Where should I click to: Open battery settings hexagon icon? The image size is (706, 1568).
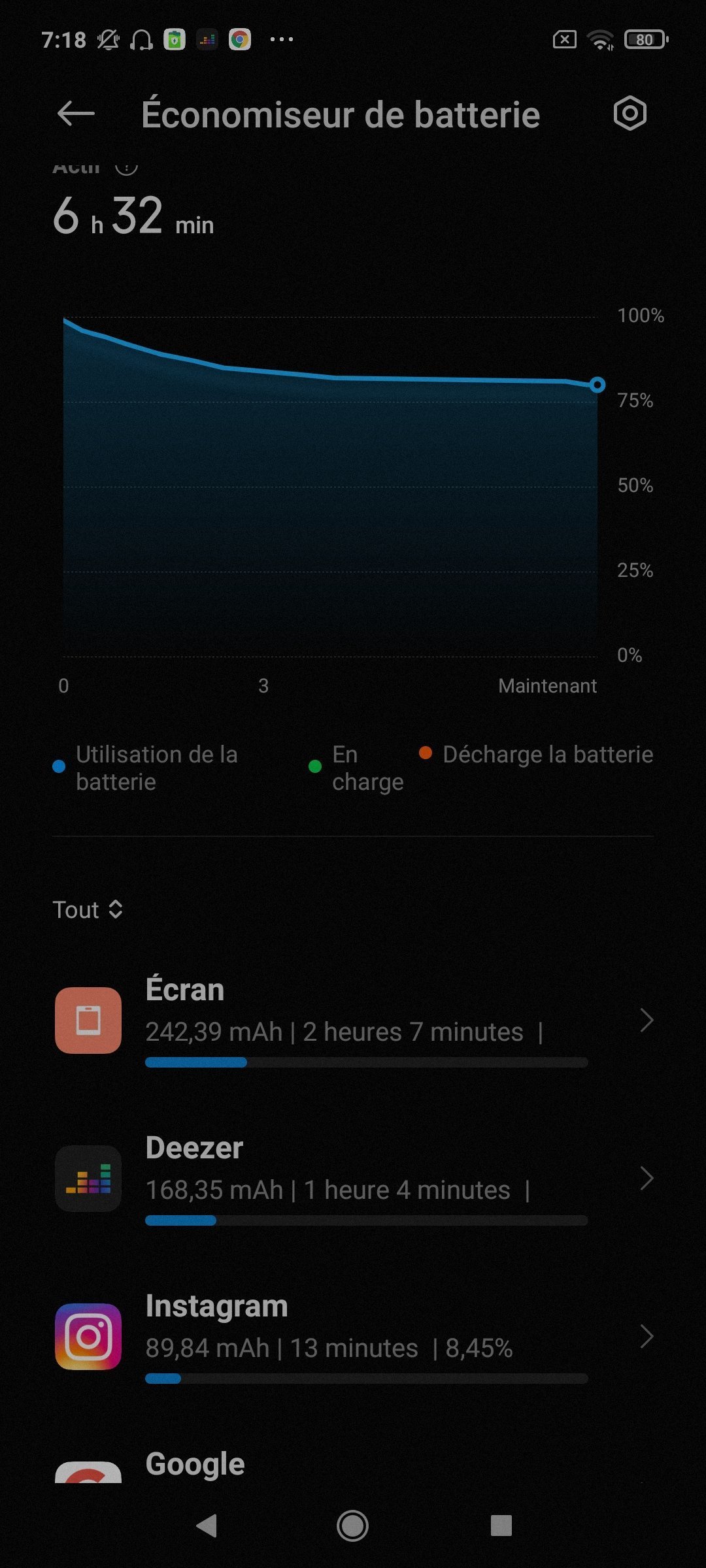tap(630, 114)
